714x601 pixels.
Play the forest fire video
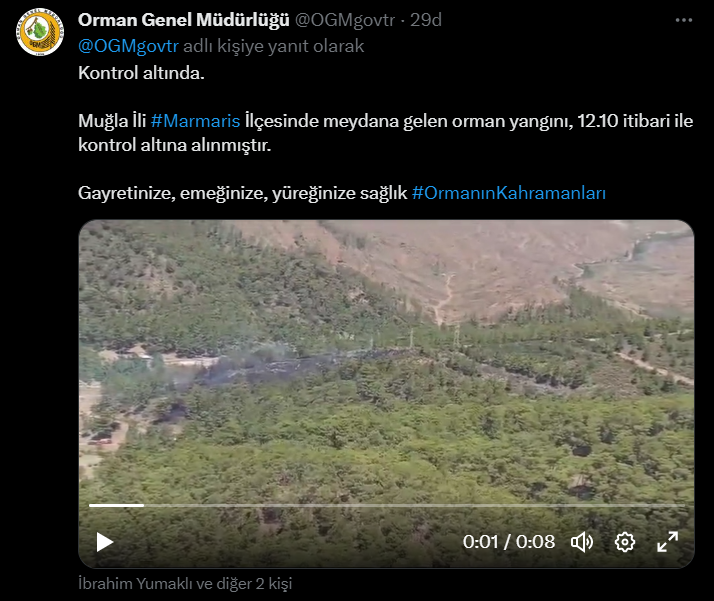coord(104,542)
